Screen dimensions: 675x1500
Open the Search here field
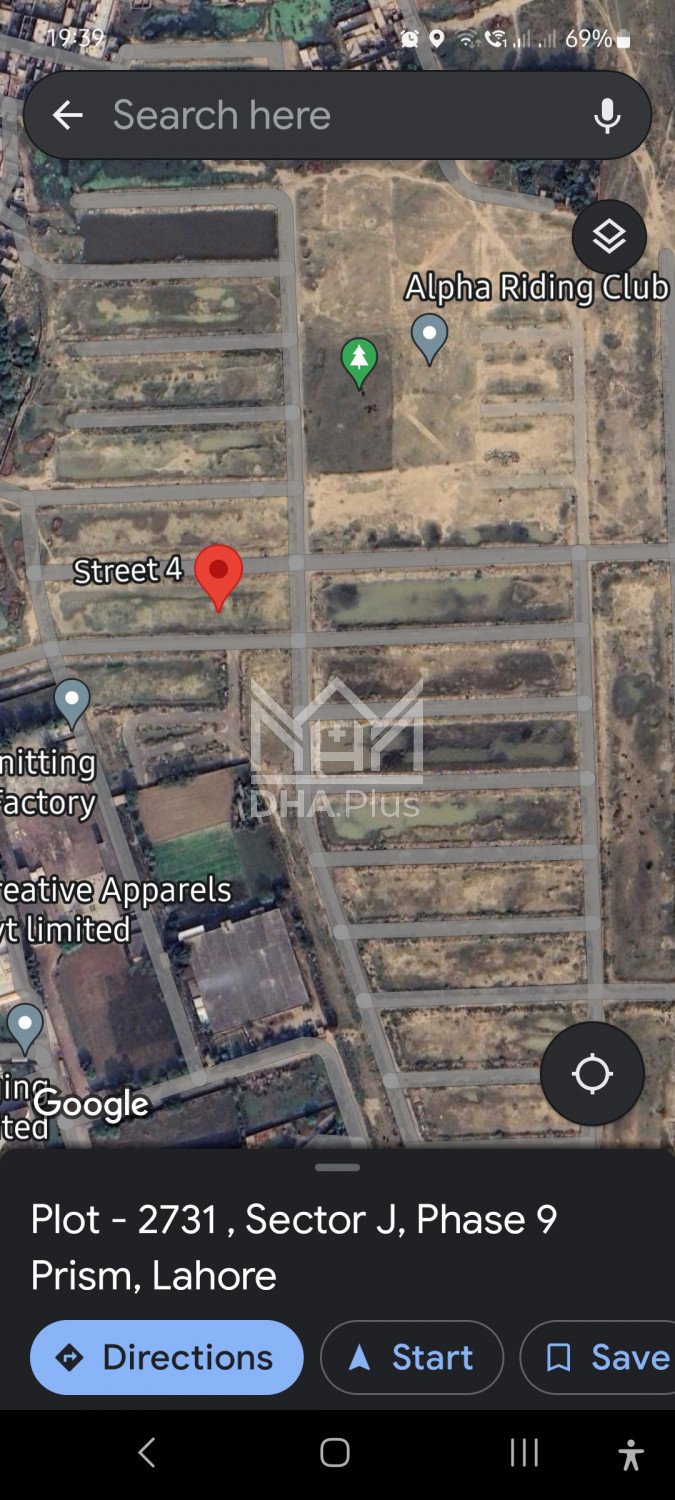pos(330,116)
